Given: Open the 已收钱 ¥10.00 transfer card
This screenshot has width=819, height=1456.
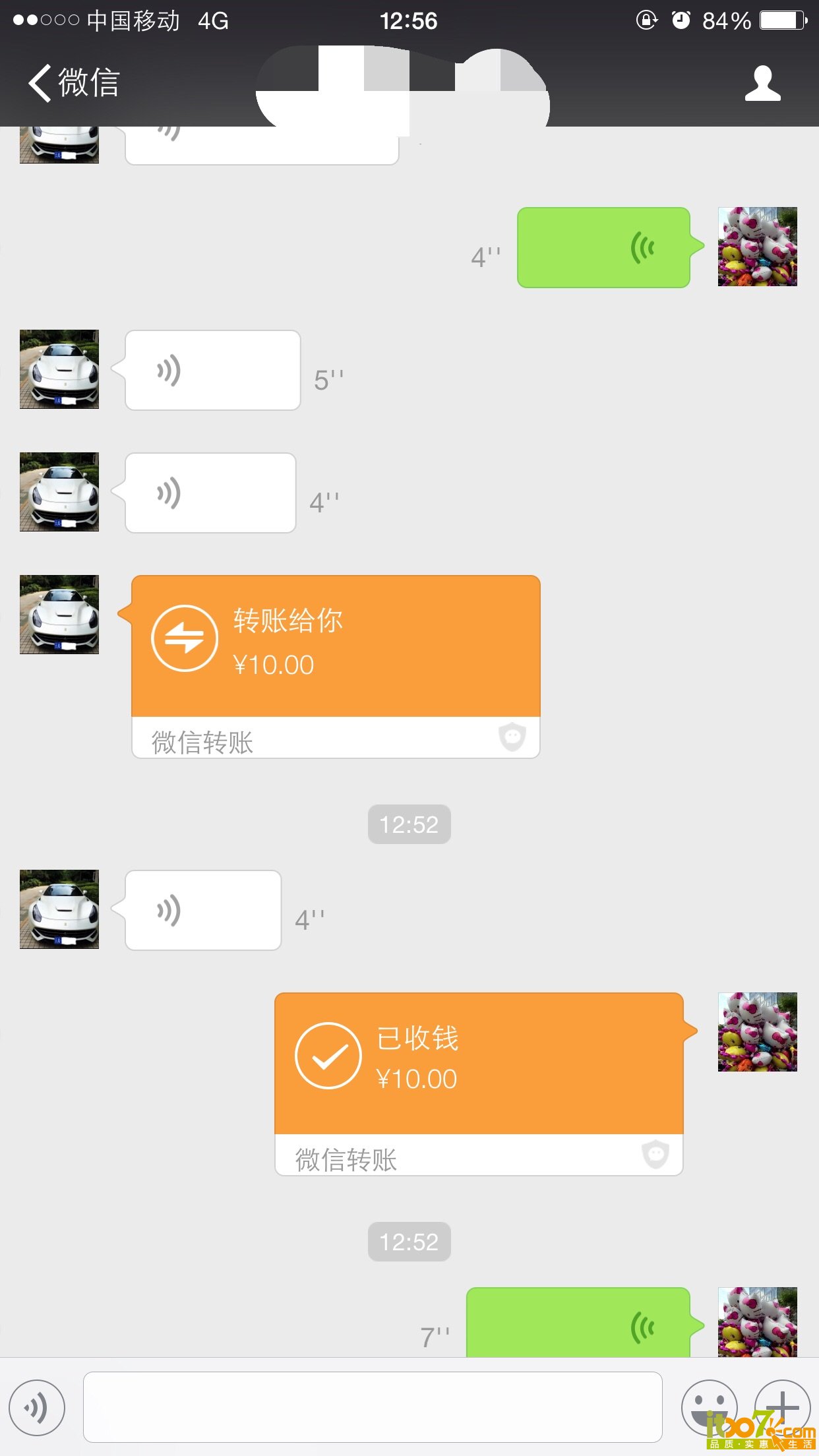Looking at the screenshot, I should tap(479, 1064).
